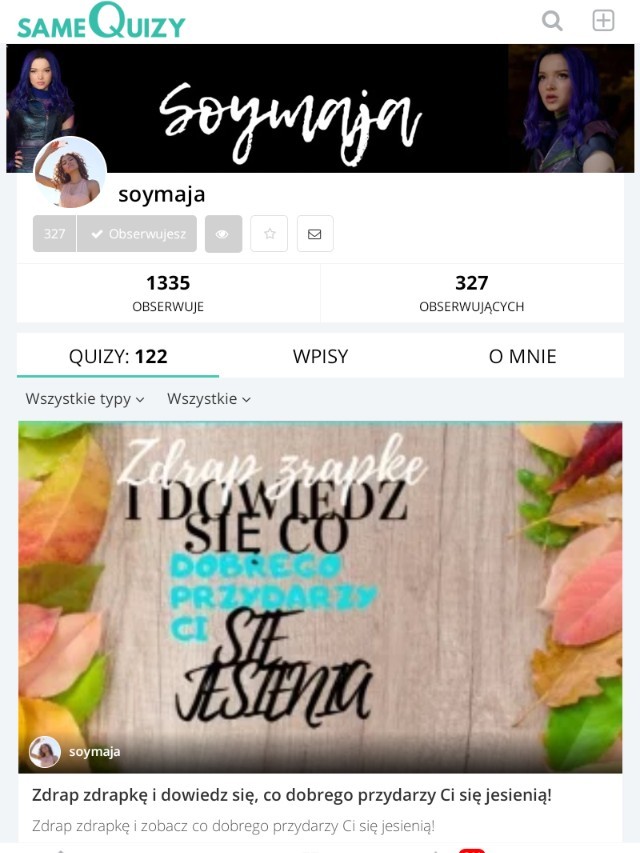This screenshot has width=640, height=853.
Task: Select the Quizy: 122 tab
Action: 118,356
